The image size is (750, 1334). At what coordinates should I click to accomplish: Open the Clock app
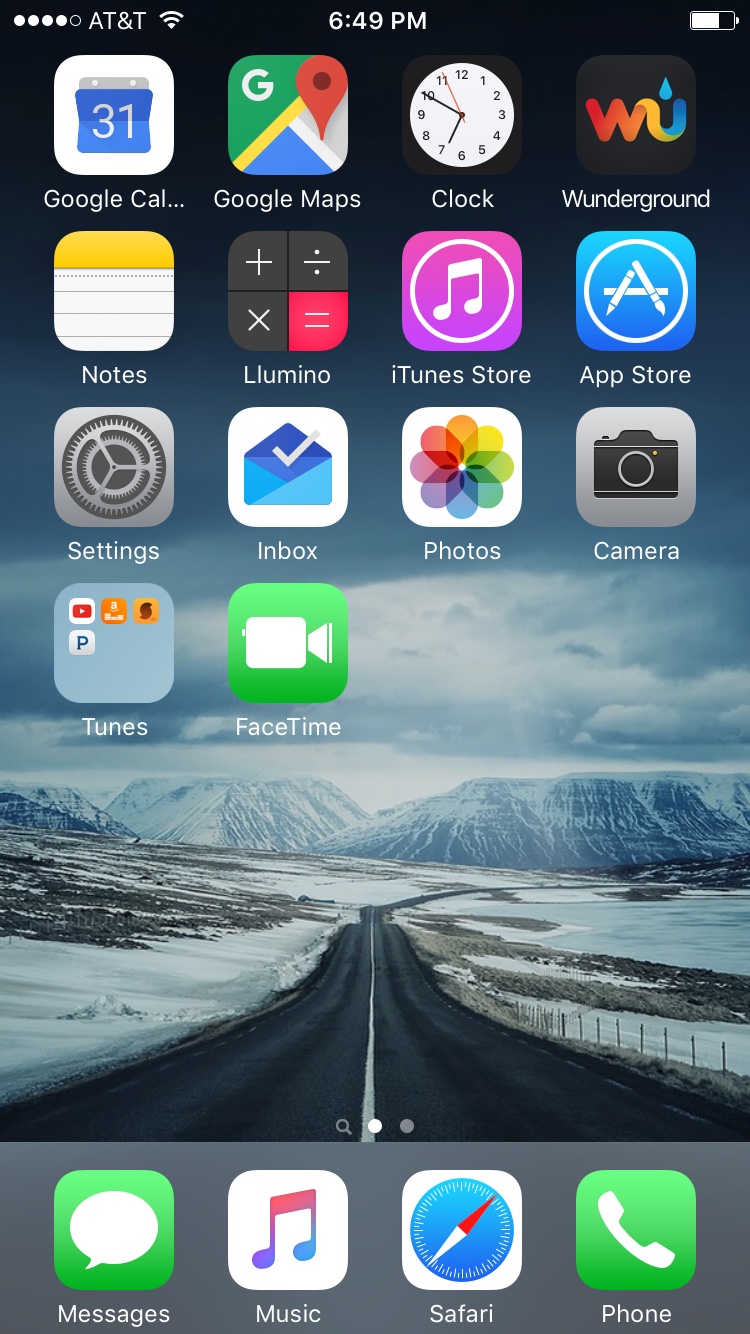click(x=462, y=115)
